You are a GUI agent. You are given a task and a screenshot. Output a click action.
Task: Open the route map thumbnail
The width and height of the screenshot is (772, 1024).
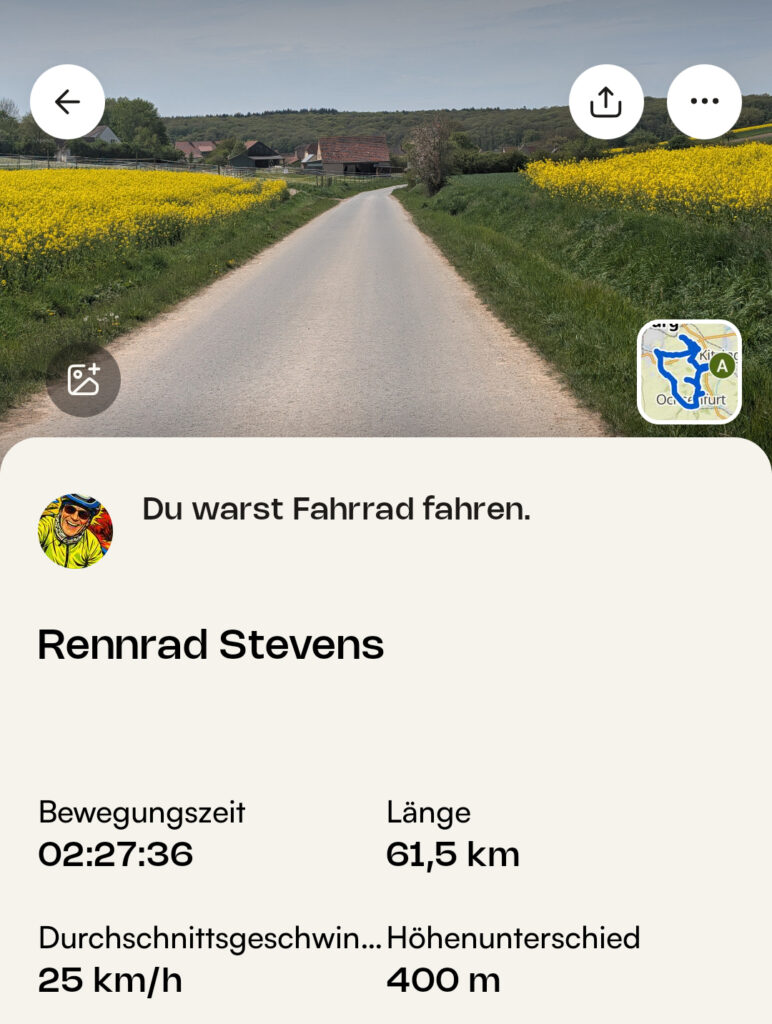[x=689, y=372]
